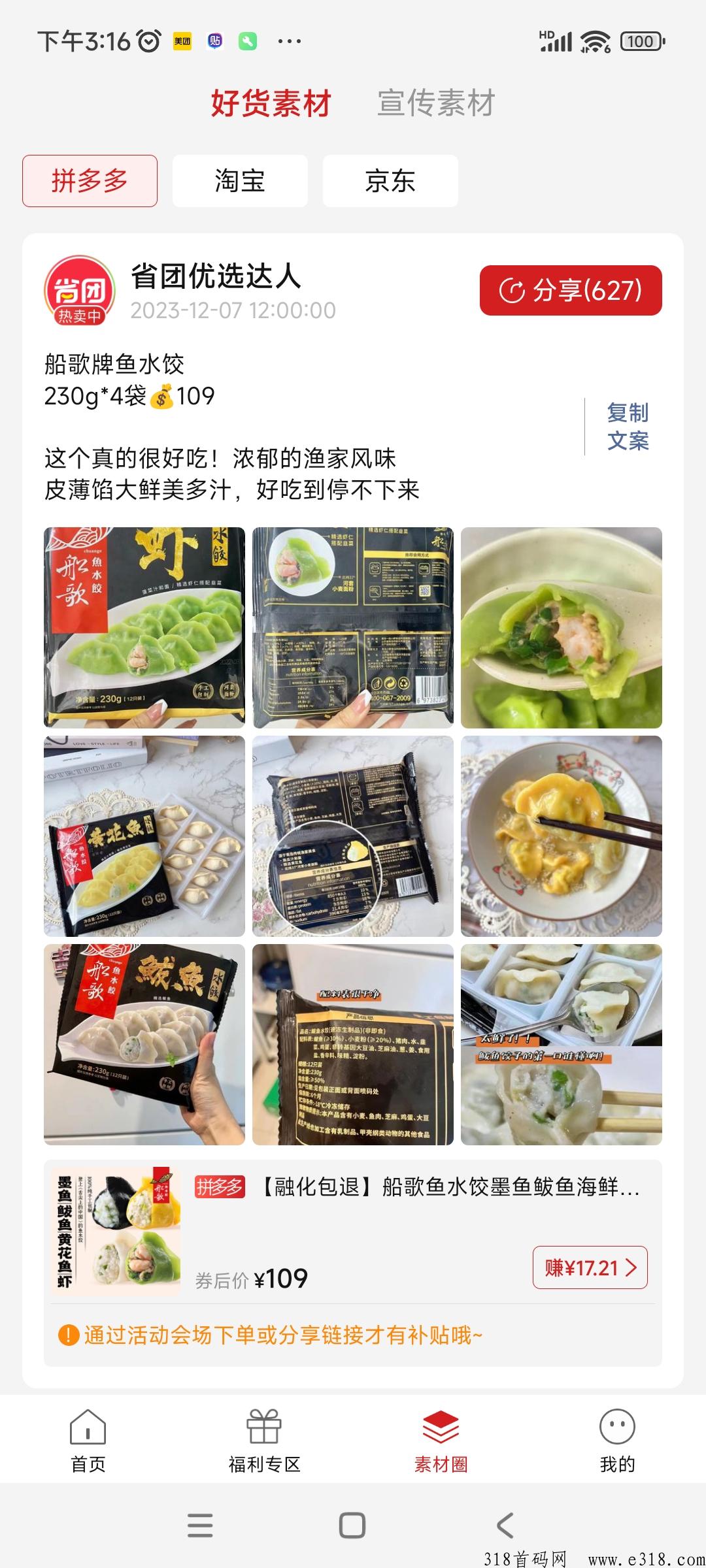Open the green shrimp dumpling package photo

pos(144,627)
